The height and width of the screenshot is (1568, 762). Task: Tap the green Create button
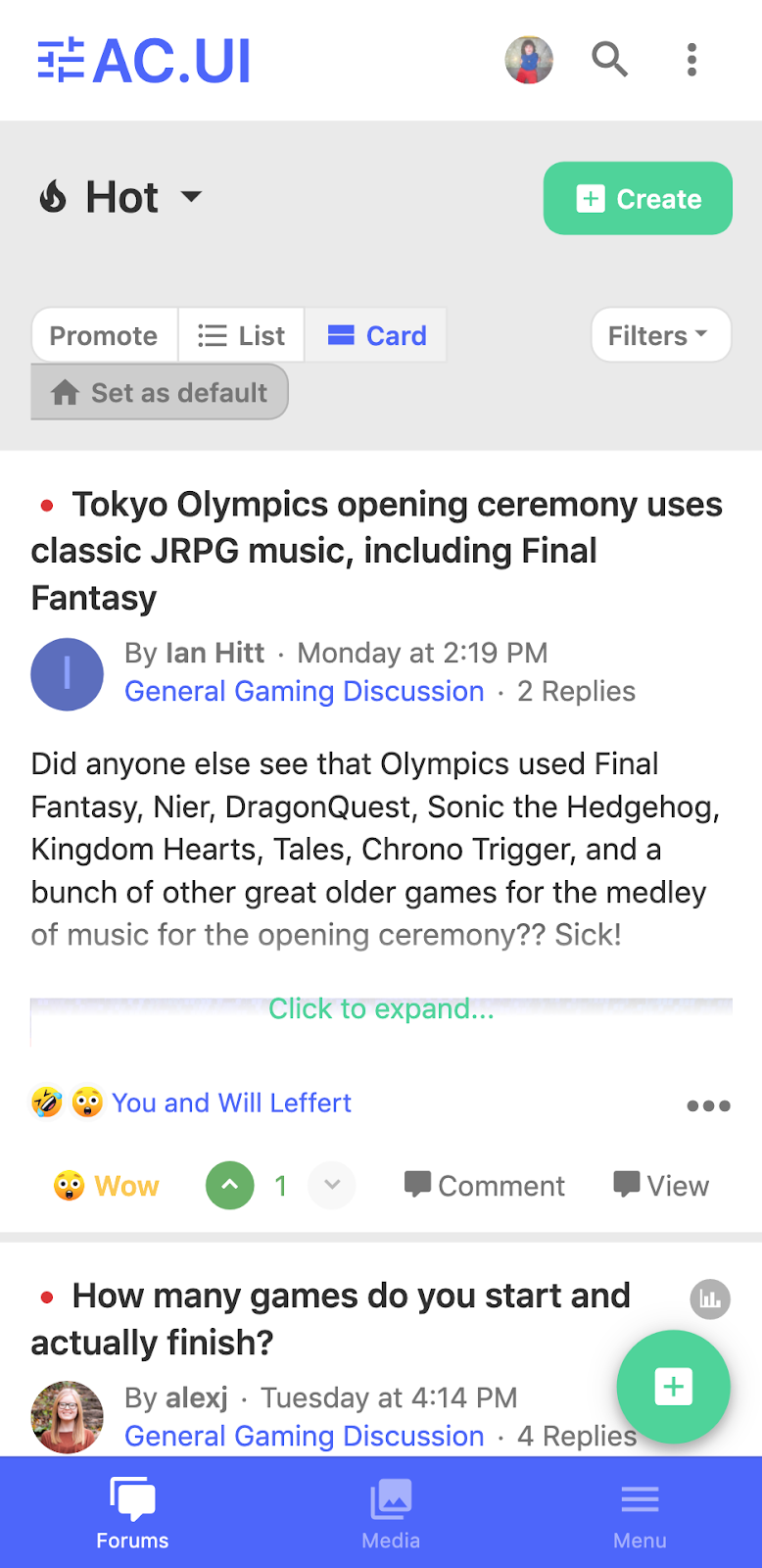[x=638, y=198]
